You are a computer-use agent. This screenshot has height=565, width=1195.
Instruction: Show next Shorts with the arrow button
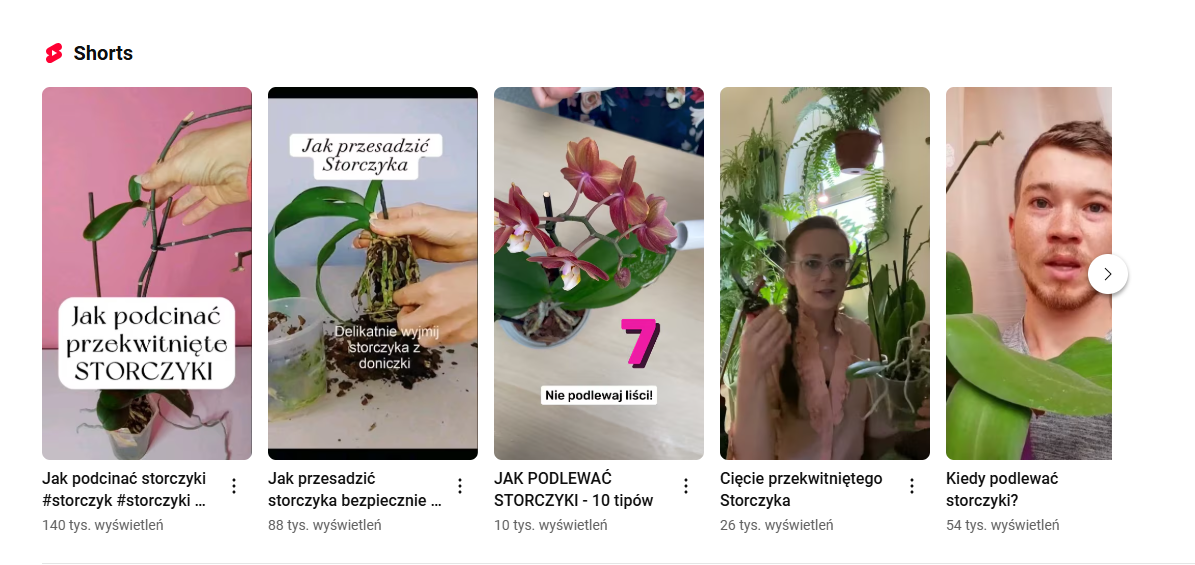[1108, 274]
